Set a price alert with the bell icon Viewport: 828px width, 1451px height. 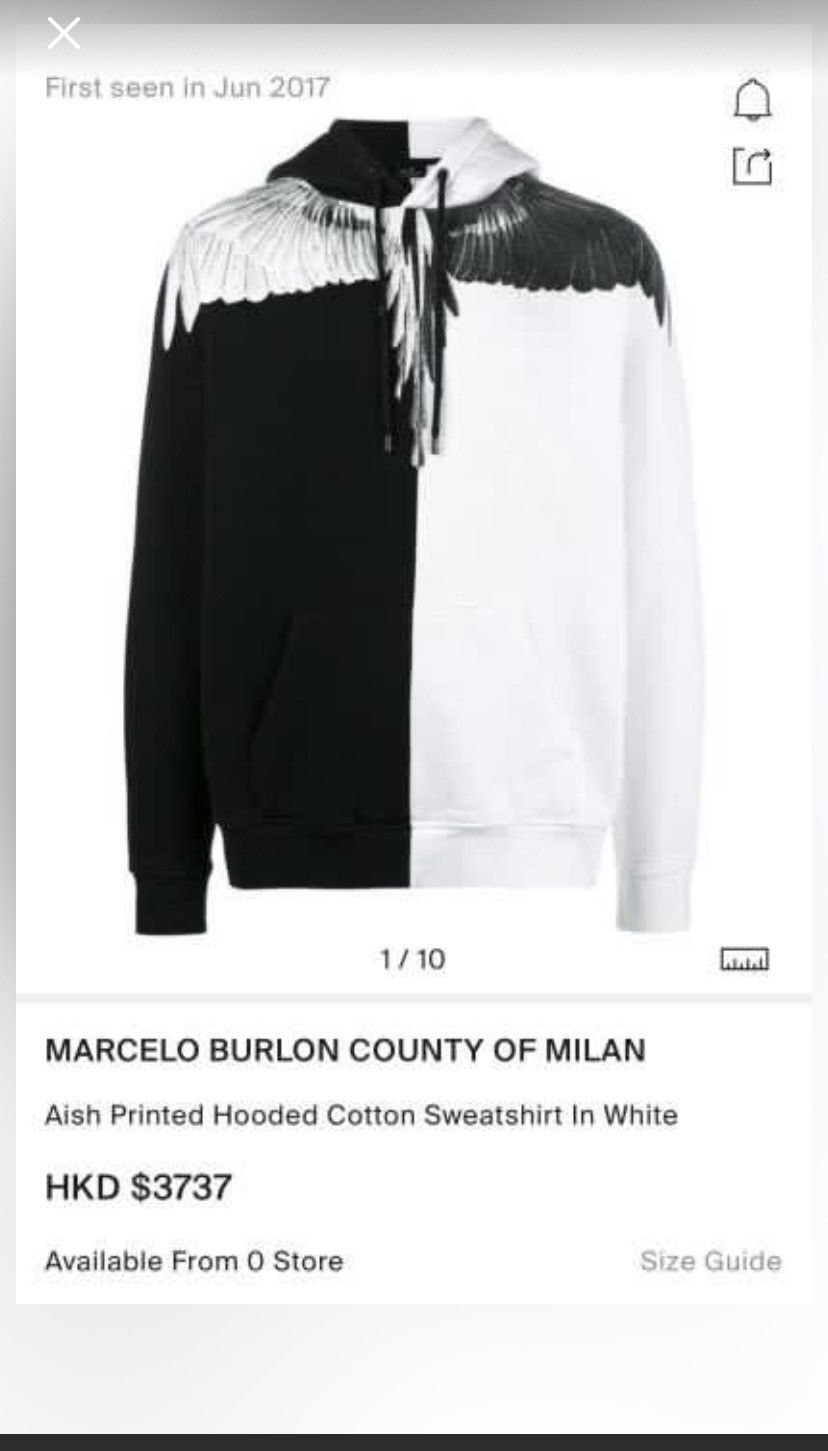pyautogui.click(x=752, y=100)
